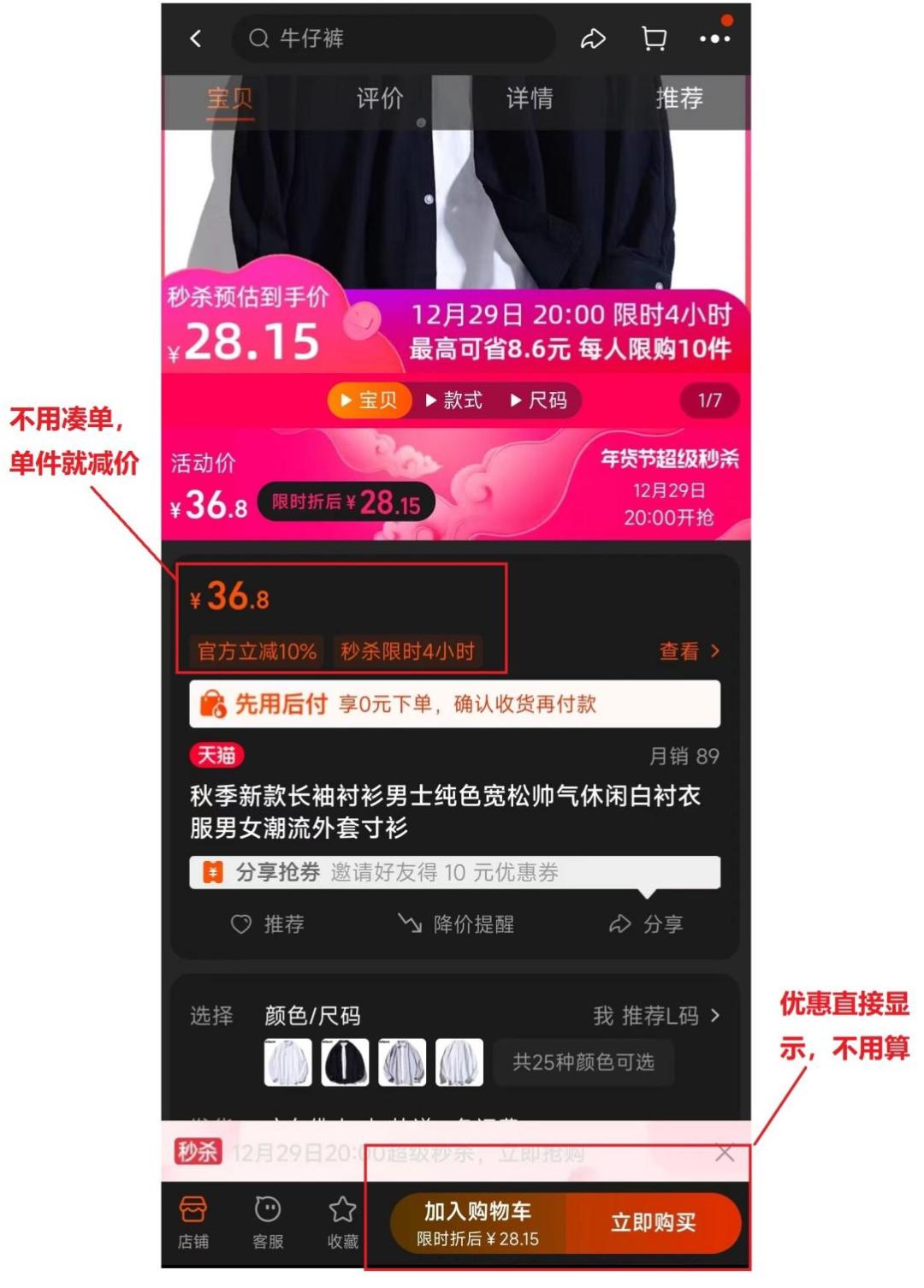Tap the 降价提醒 price alert

(x=457, y=924)
